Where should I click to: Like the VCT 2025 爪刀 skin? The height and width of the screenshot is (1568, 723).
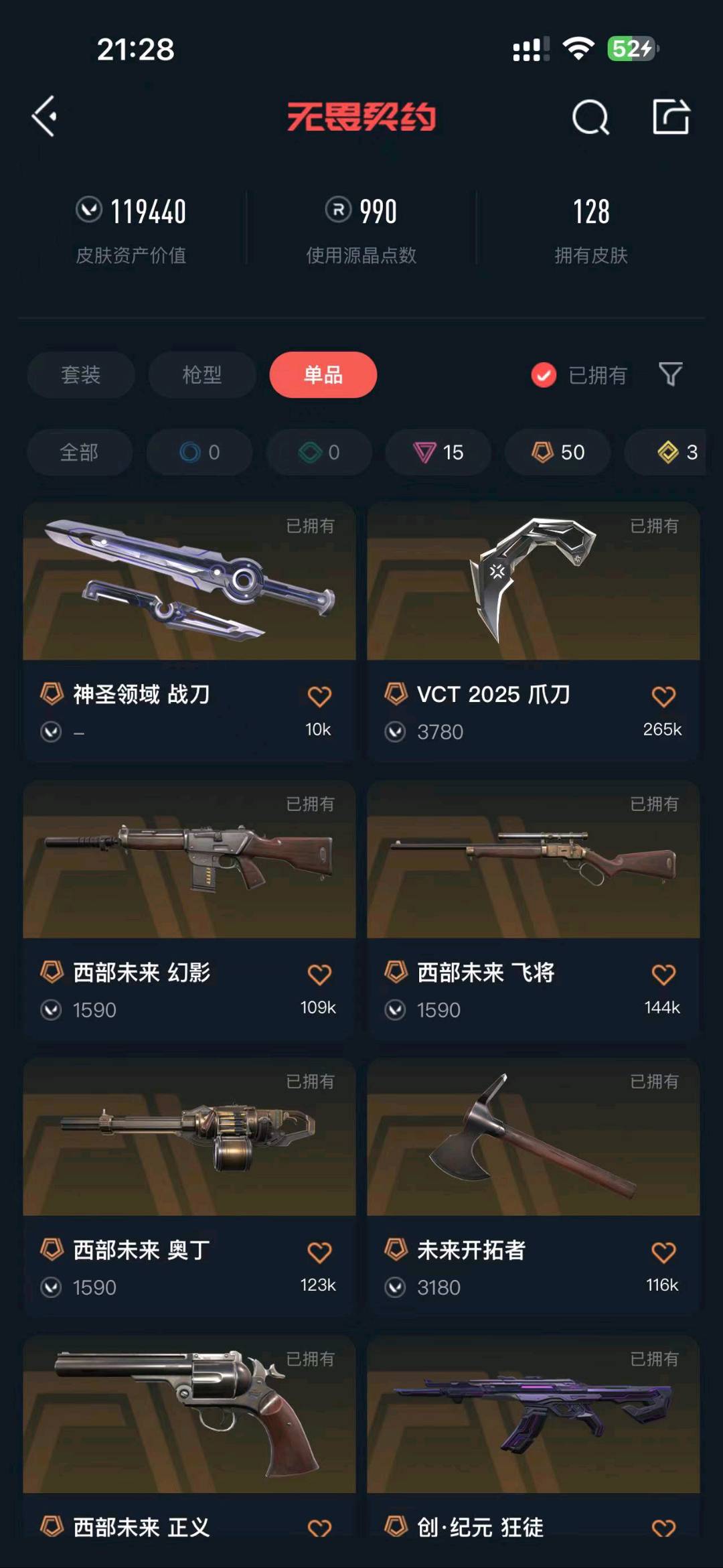(x=663, y=697)
